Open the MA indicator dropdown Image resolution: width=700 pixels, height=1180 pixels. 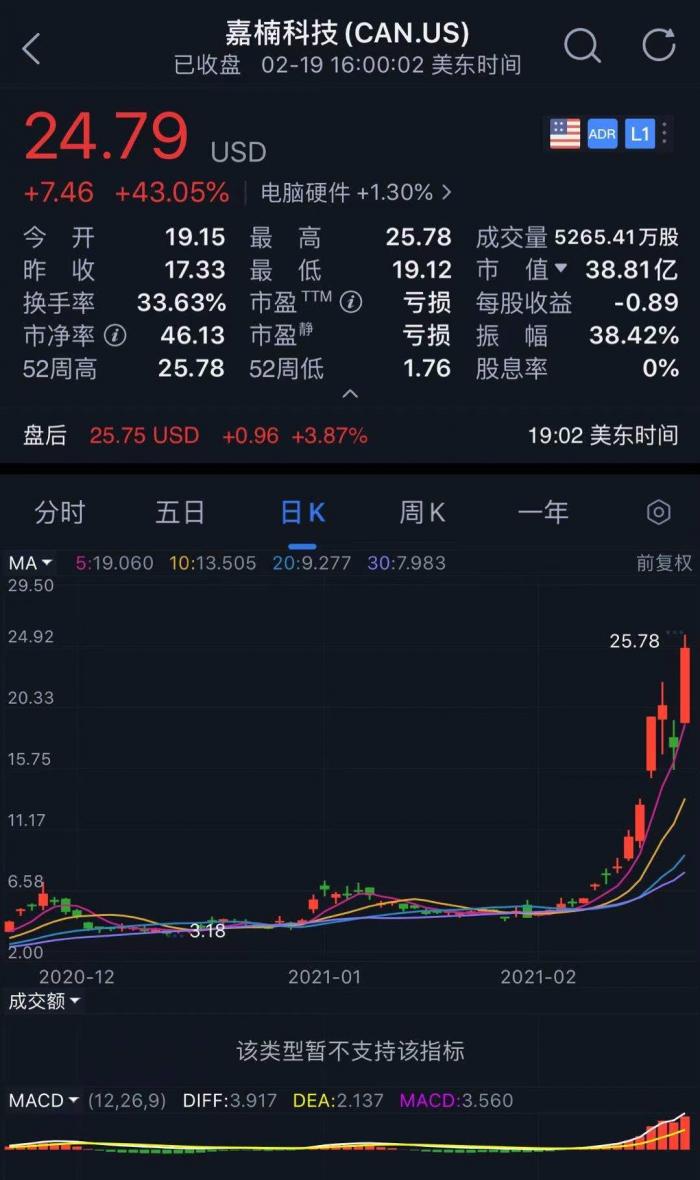(30, 563)
